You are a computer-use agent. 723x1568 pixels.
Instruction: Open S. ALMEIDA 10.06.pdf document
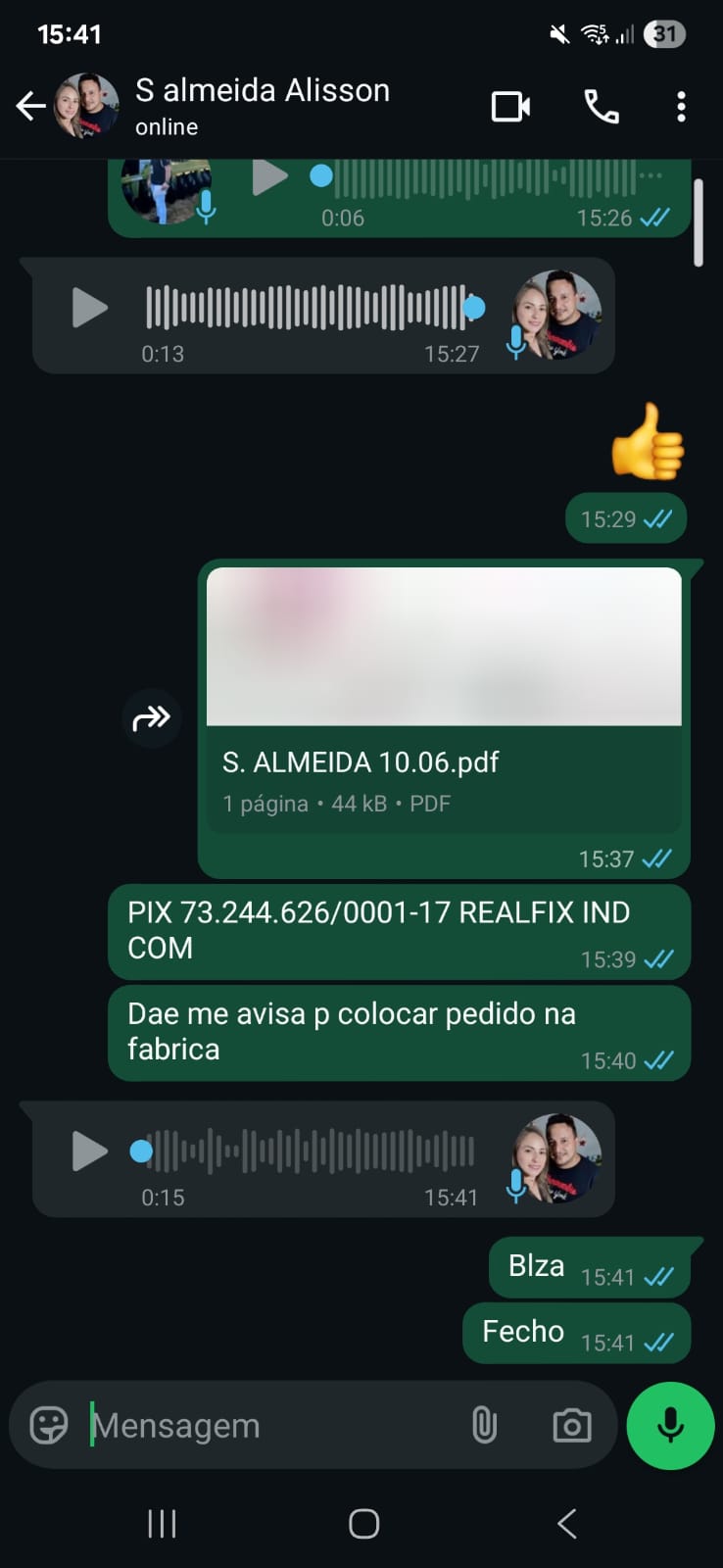pos(444,701)
